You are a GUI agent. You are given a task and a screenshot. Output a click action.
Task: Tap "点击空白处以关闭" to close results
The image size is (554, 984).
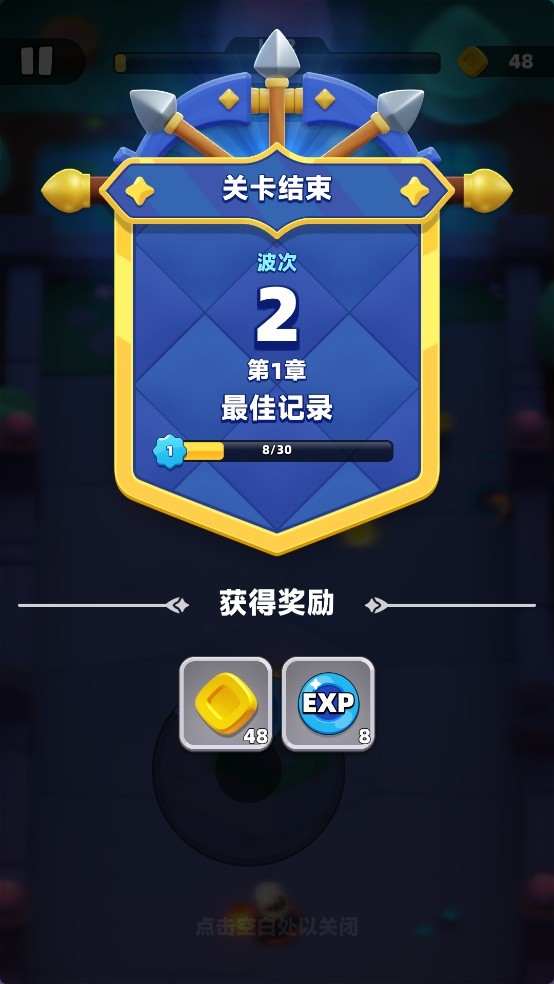pos(277,927)
